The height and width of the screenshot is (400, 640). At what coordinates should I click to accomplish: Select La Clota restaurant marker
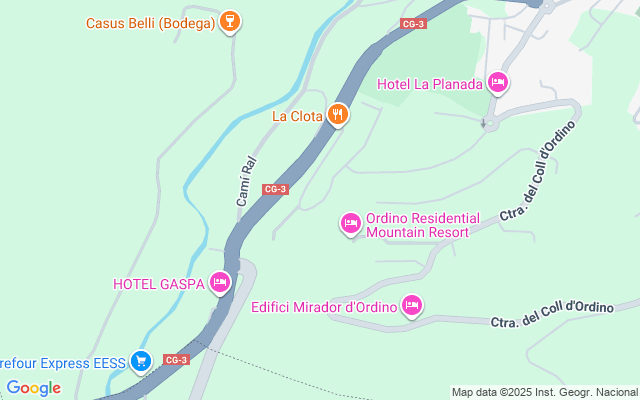point(338,115)
